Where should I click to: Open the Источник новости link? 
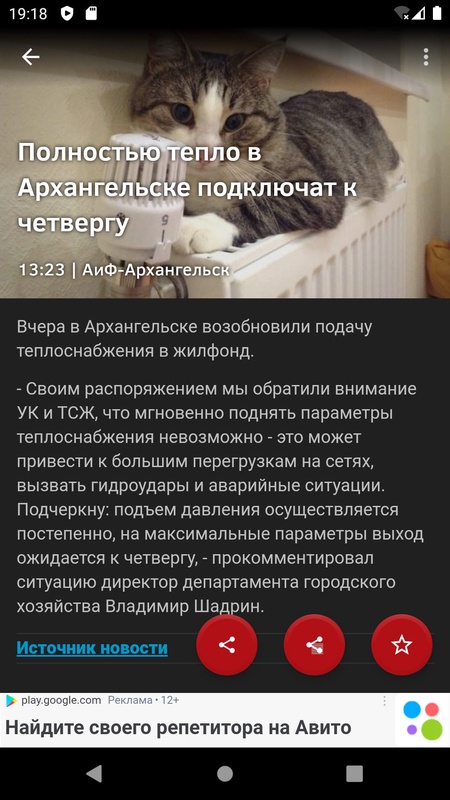pos(92,647)
